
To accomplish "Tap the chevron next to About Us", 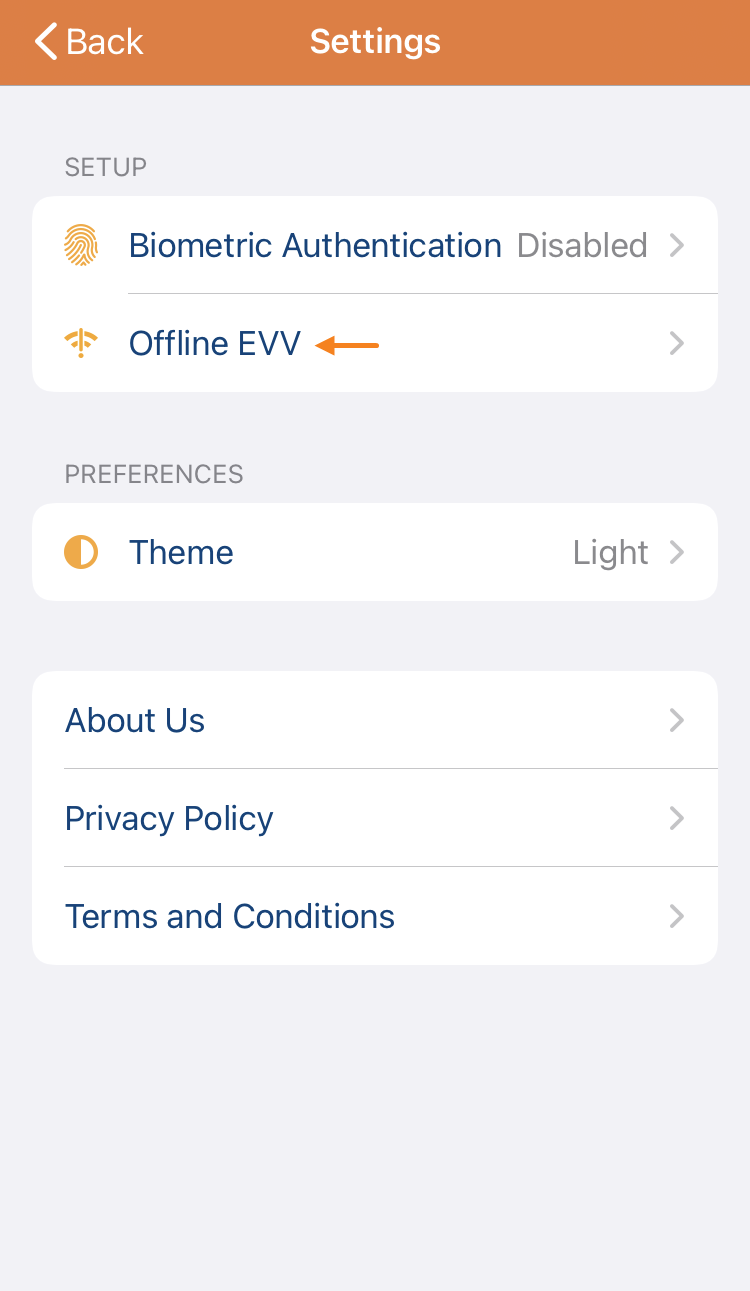I will [677, 720].
